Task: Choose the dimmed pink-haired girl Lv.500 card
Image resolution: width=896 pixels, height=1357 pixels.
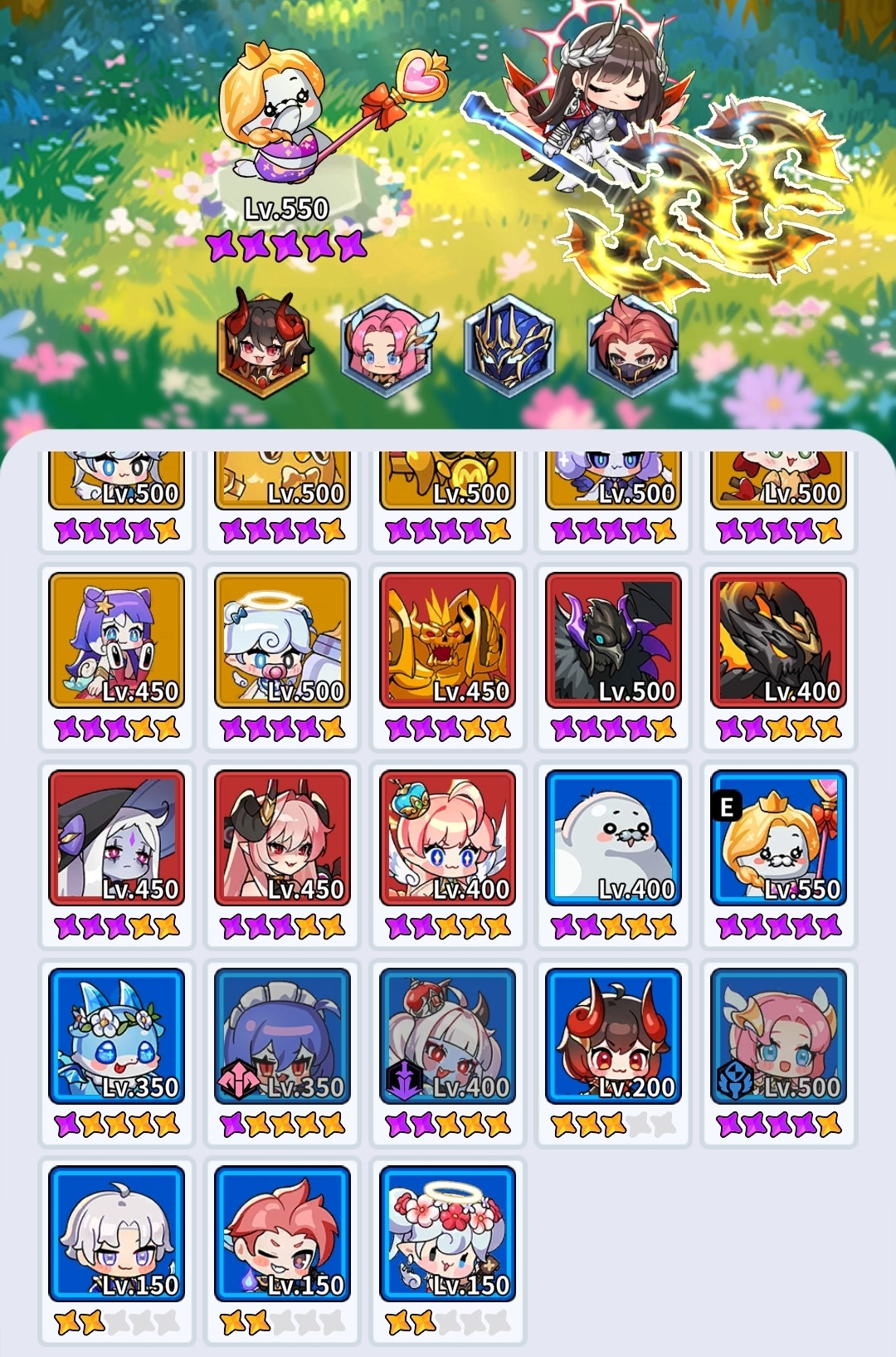Action: click(778, 1036)
